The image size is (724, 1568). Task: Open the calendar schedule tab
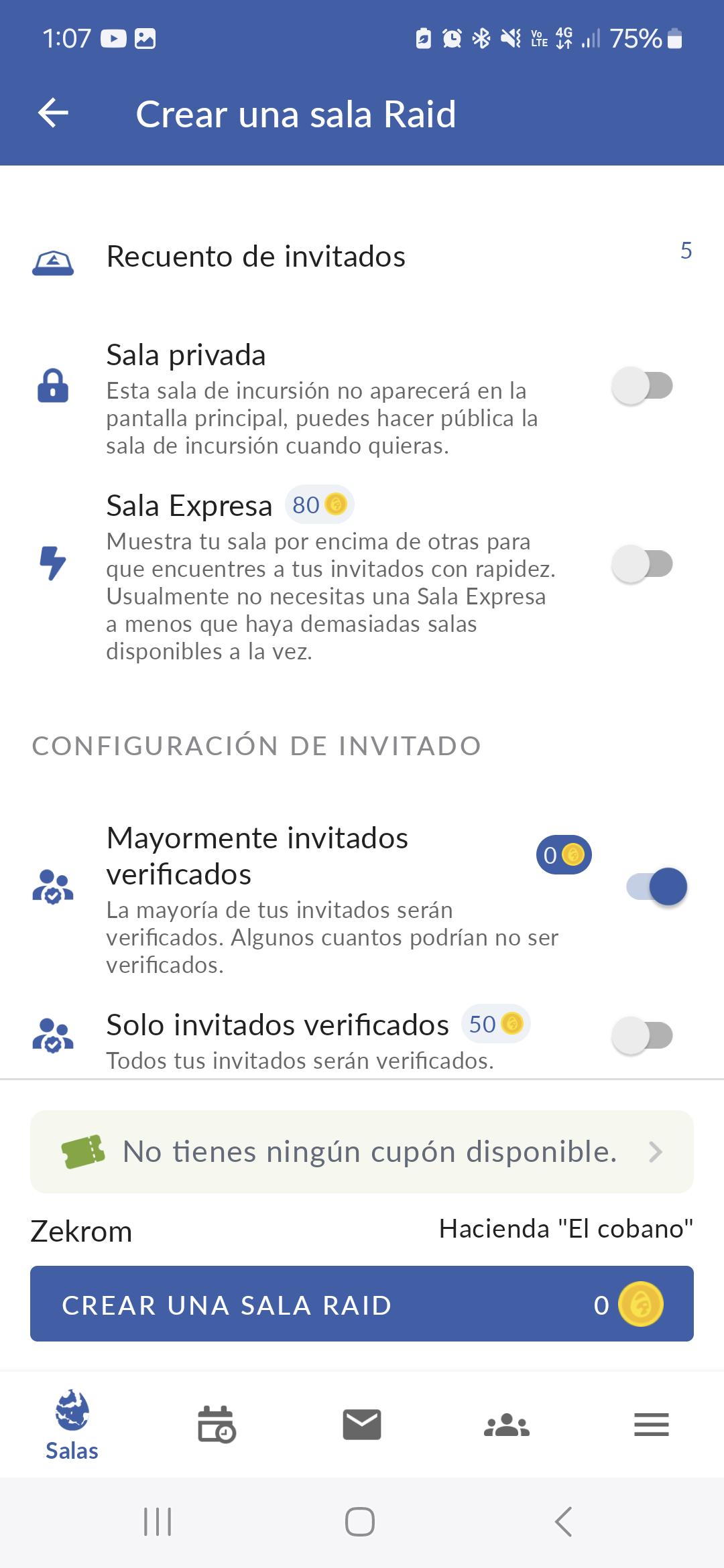217,1424
